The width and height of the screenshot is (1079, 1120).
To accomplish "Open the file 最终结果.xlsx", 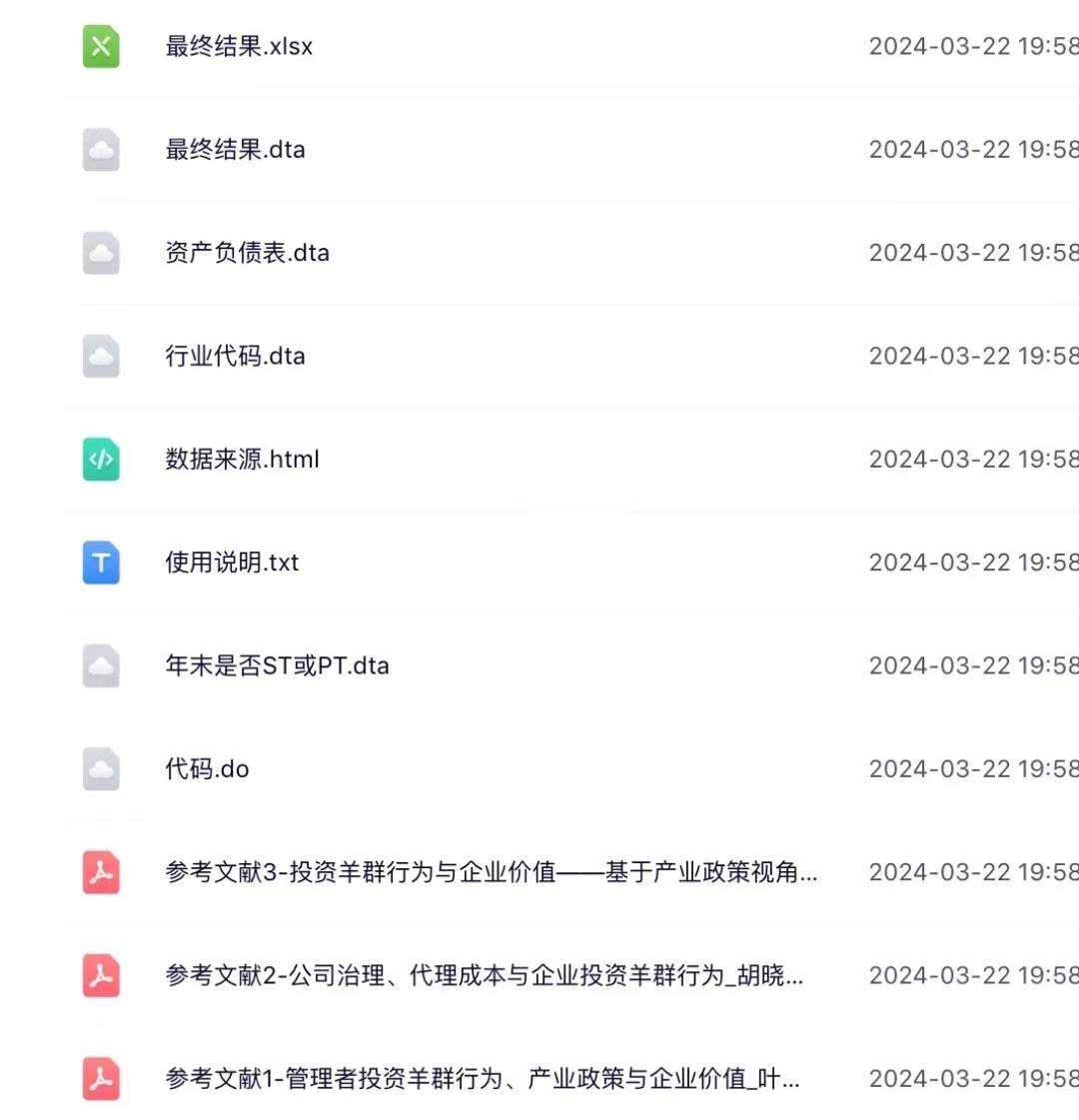I will point(238,46).
